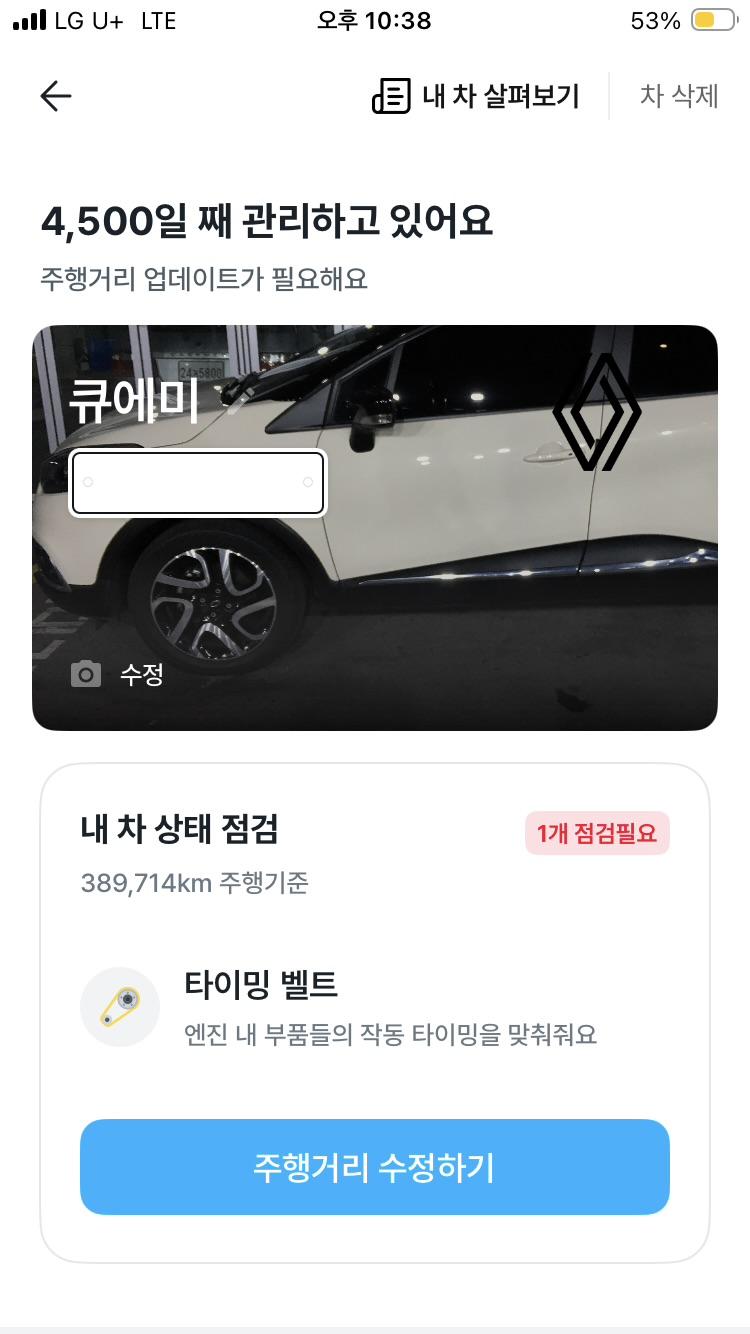Open the 내 차 살펴보기 document icon
Image resolution: width=750 pixels, height=1334 pixels.
(392, 96)
